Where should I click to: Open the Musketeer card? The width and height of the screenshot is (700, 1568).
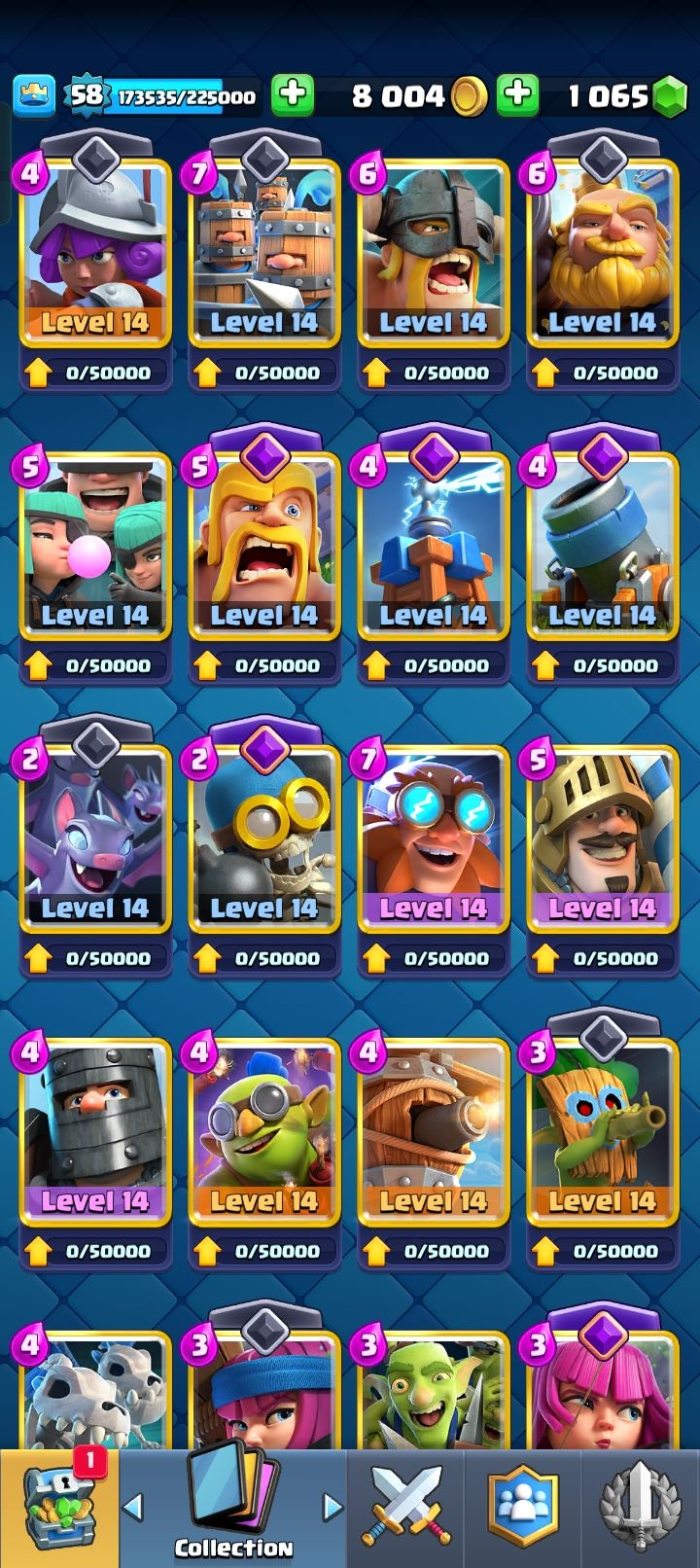(95, 253)
